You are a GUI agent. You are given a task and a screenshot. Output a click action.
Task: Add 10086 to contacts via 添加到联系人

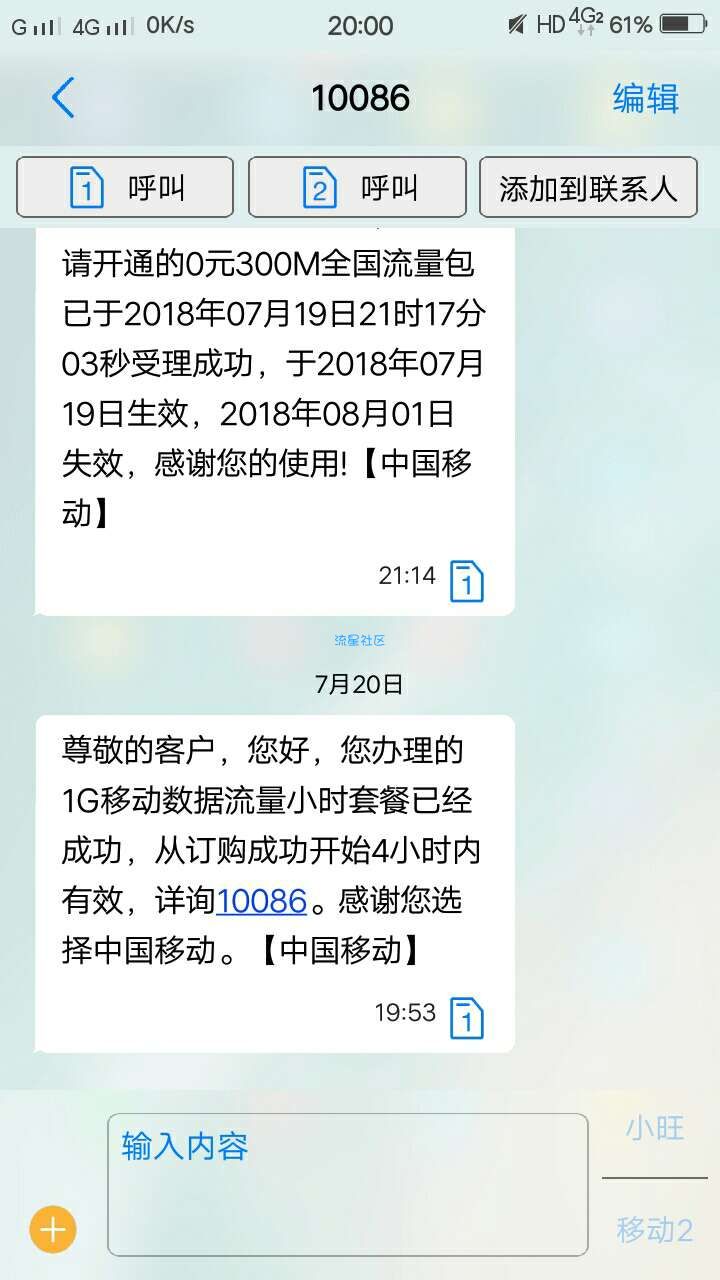[x=588, y=188]
